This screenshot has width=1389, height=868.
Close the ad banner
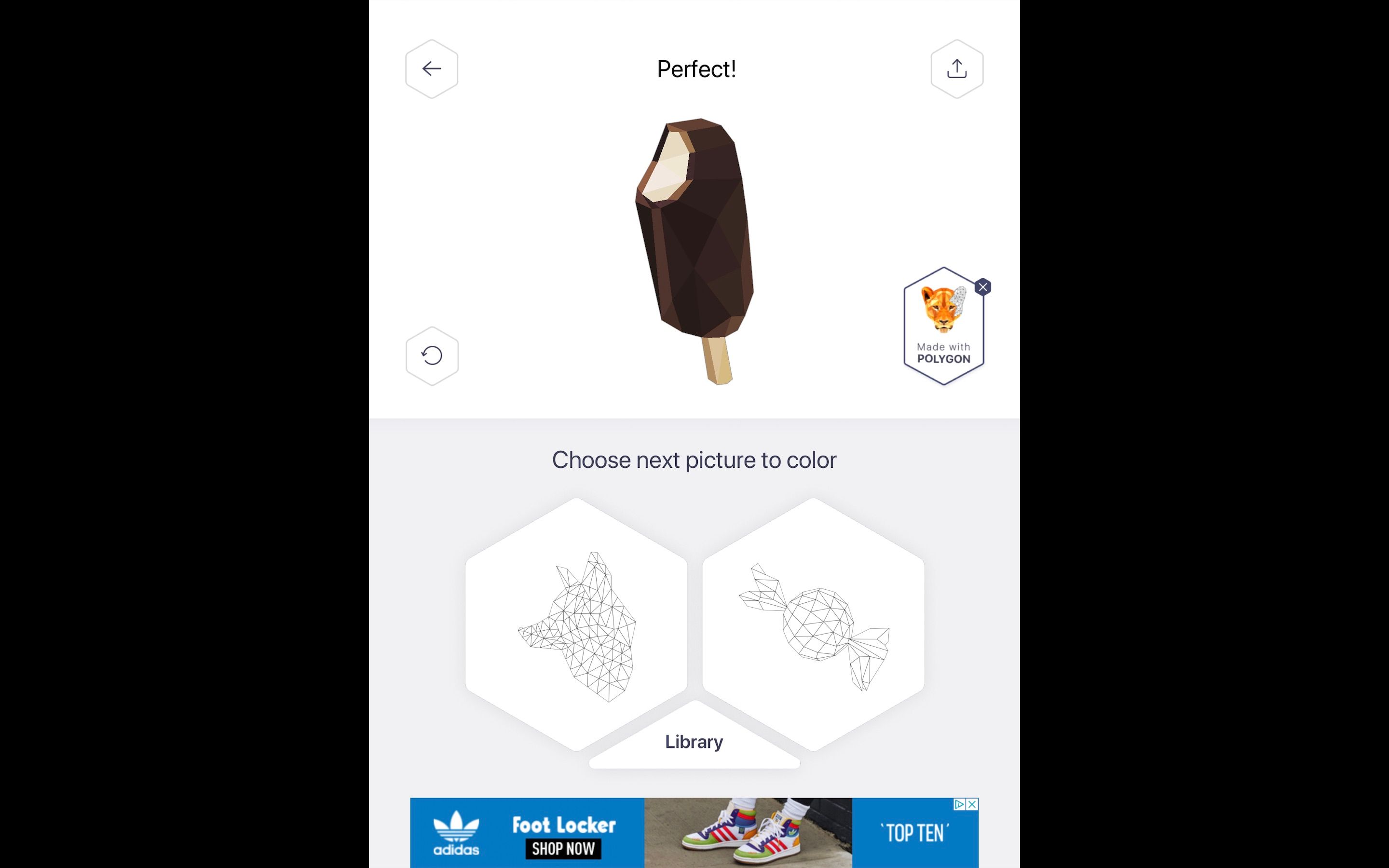(972, 804)
